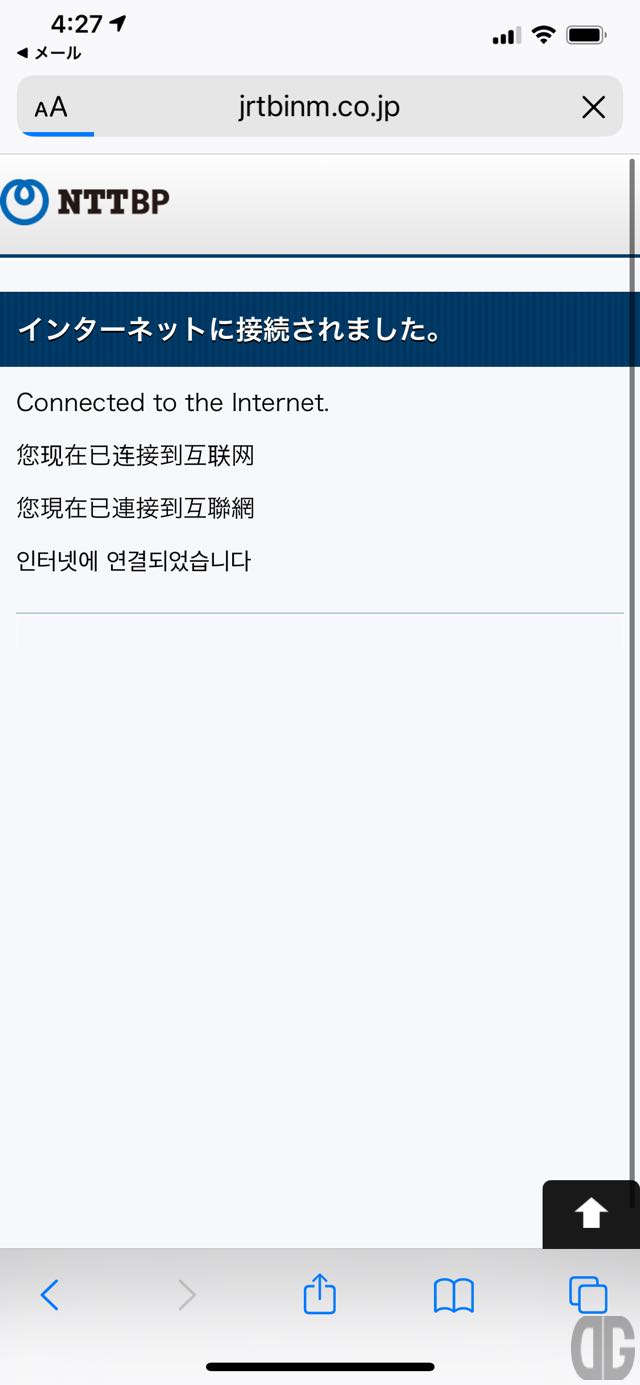Image resolution: width=640 pixels, height=1385 pixels.
Task: Go back to the previous page
Action: coord(50,1295)
